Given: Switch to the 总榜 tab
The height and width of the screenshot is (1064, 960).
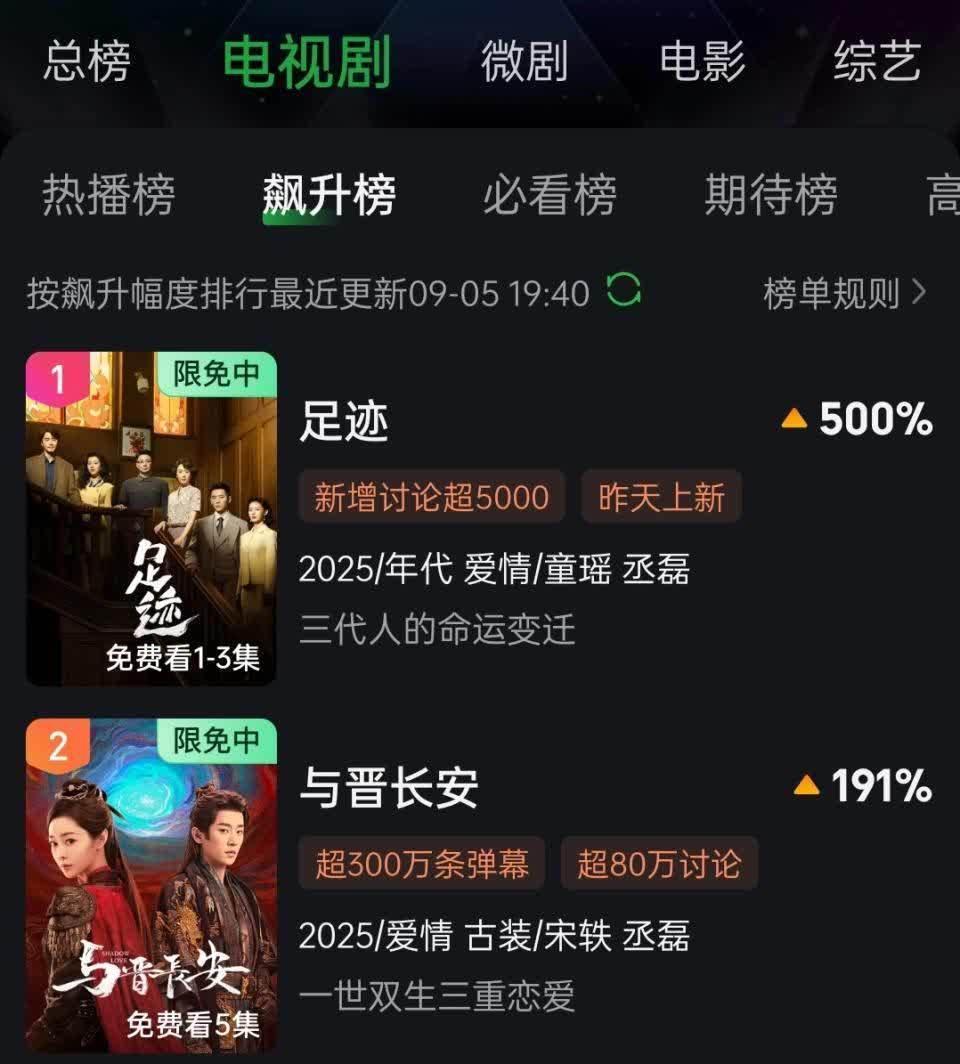Looking at the screenshot, I should pos(87,62).
